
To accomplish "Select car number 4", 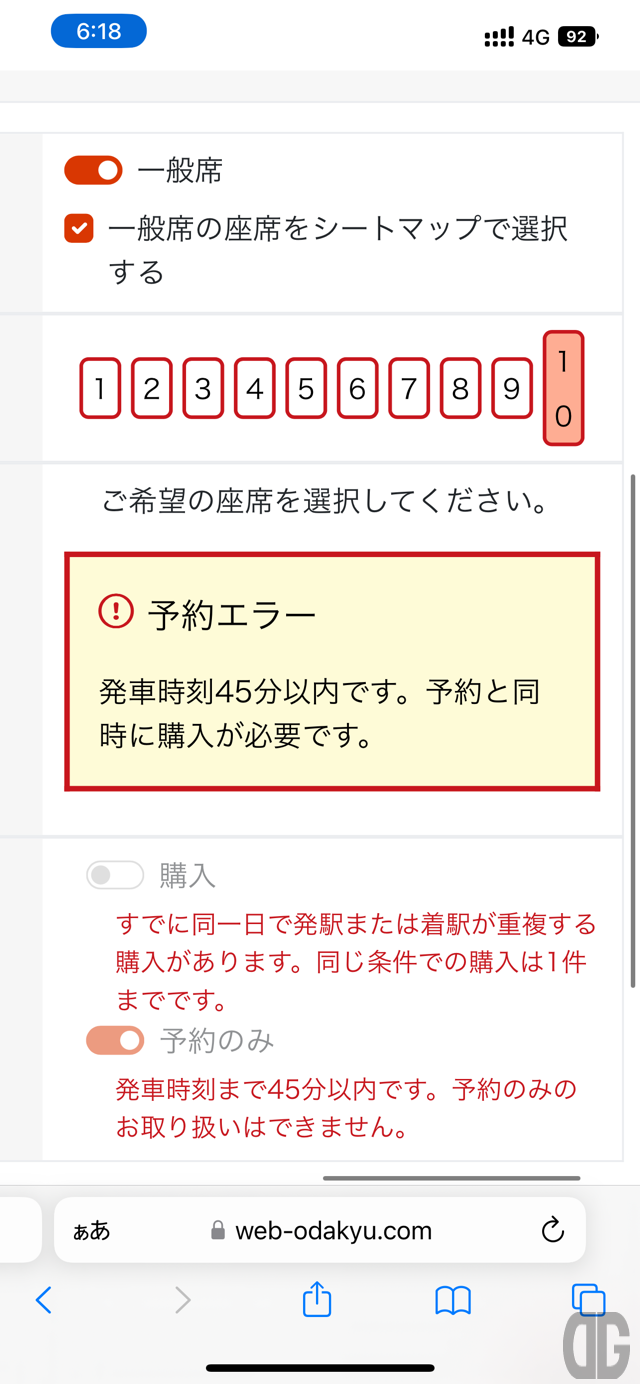I will point(255,388).
